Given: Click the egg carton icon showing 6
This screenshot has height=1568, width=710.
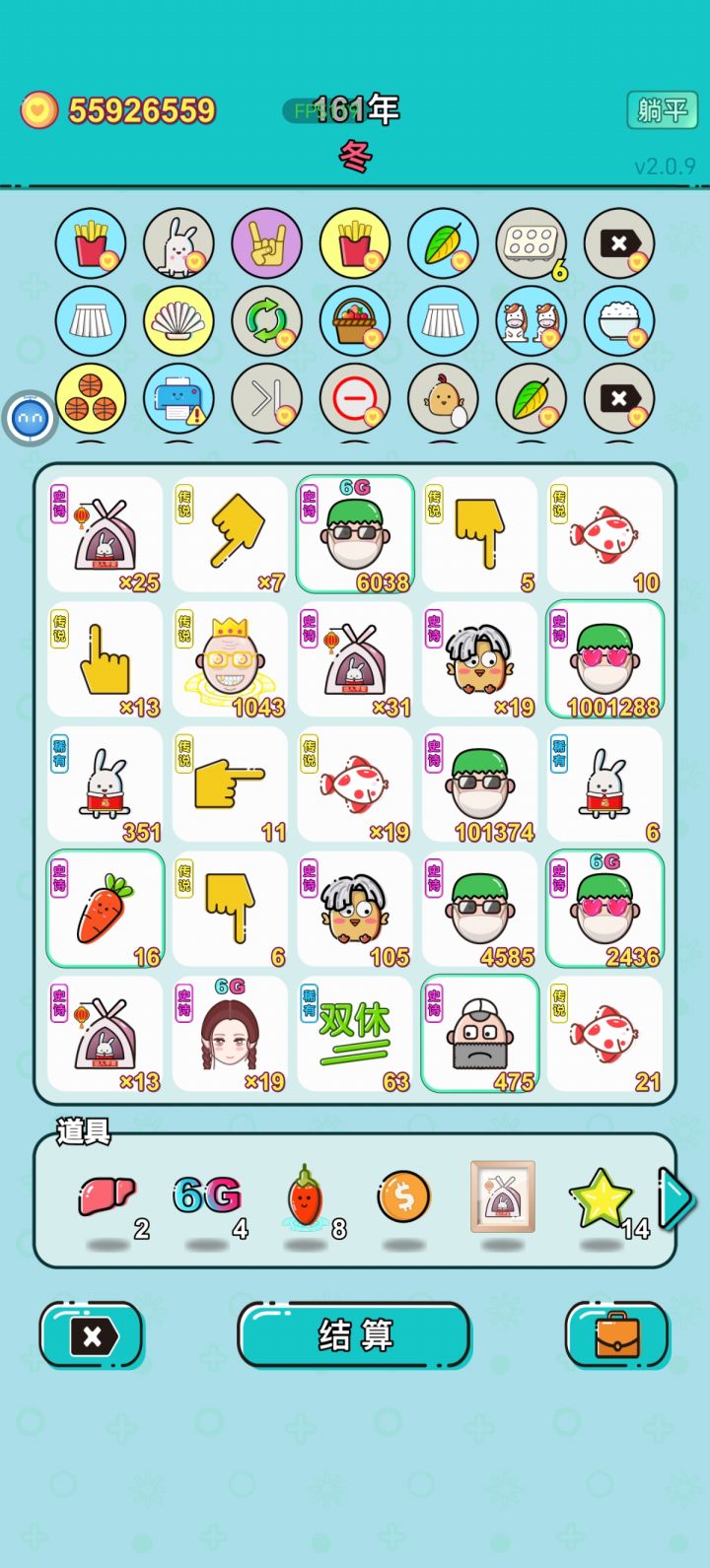Looking at the screenshot, I should click(531, 243).
